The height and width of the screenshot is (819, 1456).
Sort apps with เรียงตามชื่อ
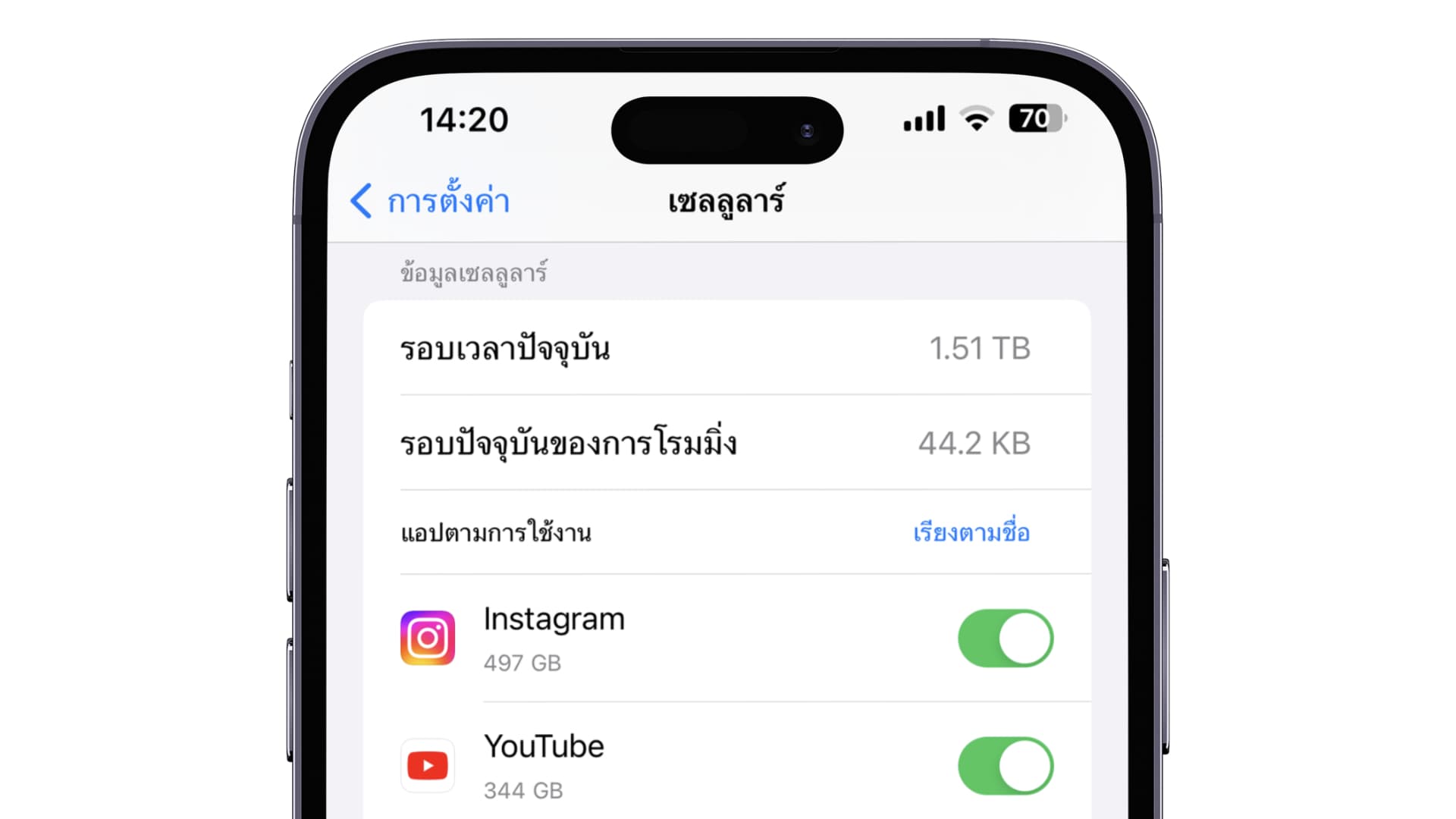(971, 532)
